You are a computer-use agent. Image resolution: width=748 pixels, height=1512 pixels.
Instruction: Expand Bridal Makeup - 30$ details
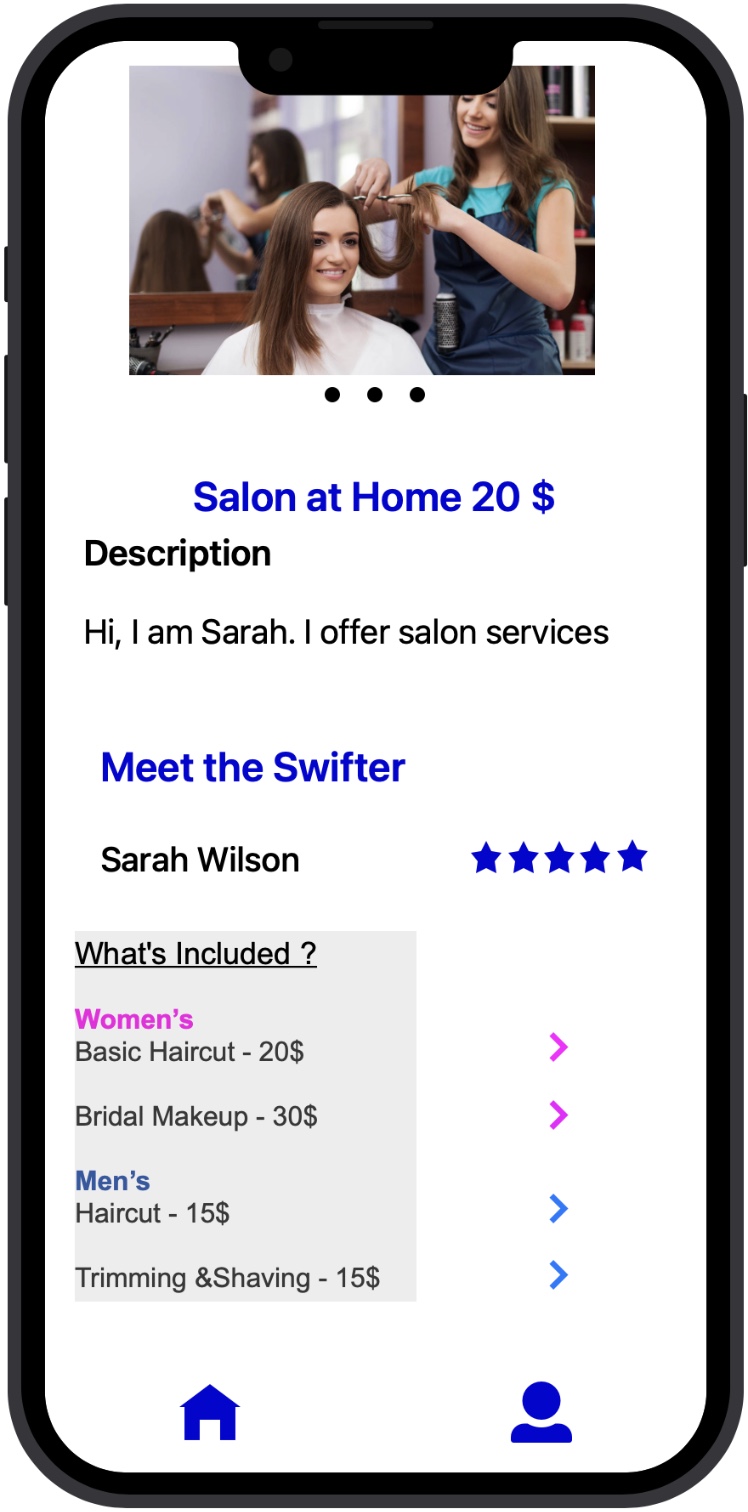(558, 1115)
